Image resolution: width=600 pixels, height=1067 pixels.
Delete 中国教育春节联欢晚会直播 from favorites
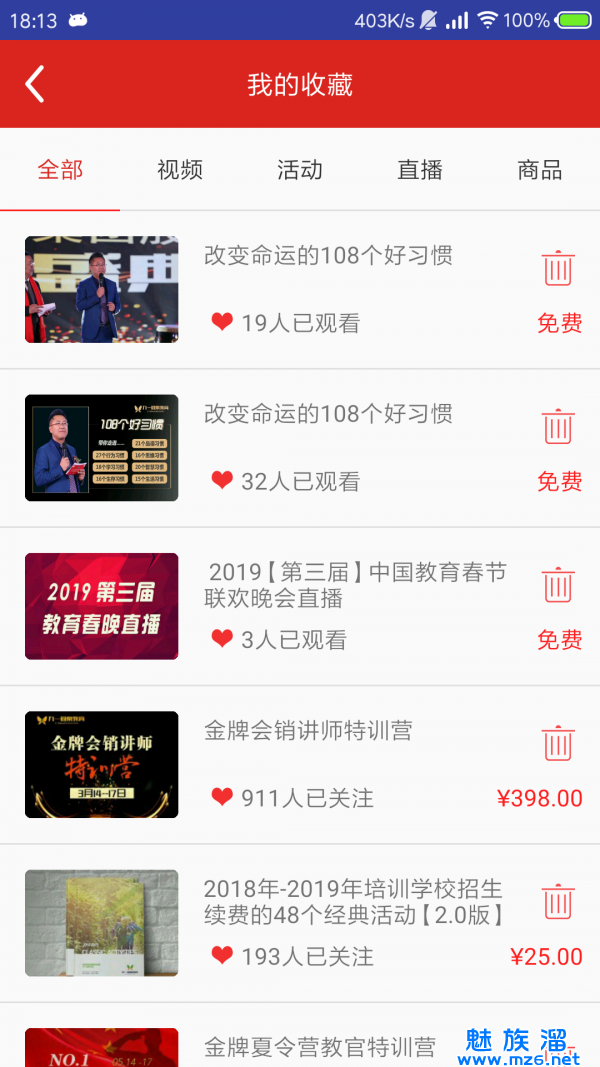pyautogui.click(x=558, y=584)
